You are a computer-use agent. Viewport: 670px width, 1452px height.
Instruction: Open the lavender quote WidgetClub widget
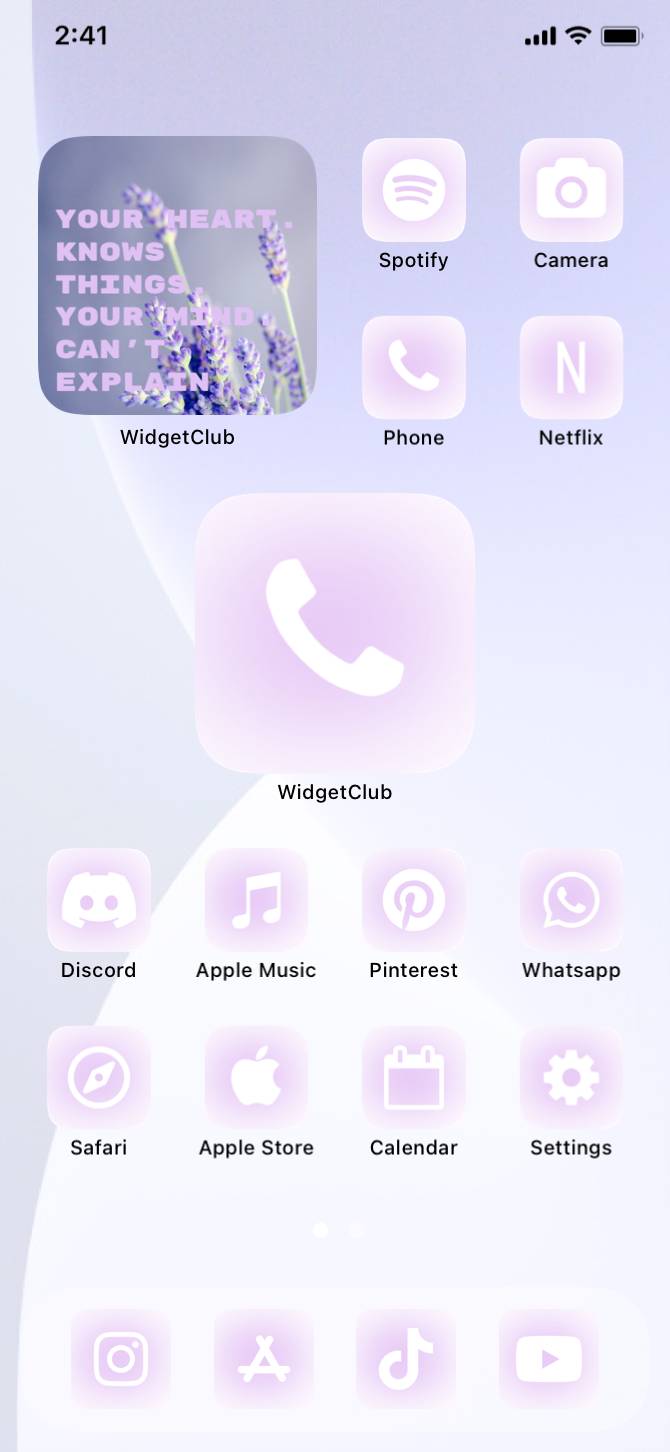coord(177,275)
